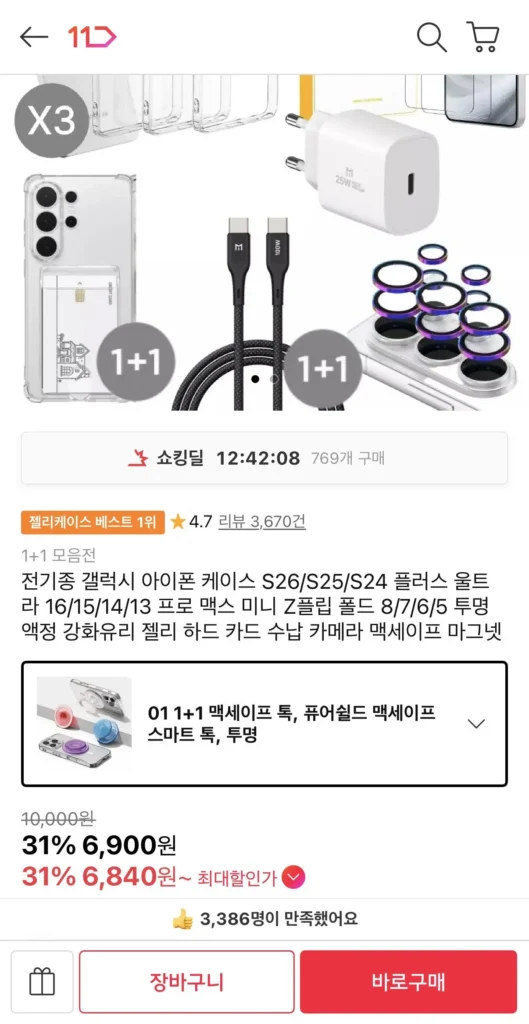Go back with the arrow icon
This screenshot has width=529, height=1024.
click(34, 37)
